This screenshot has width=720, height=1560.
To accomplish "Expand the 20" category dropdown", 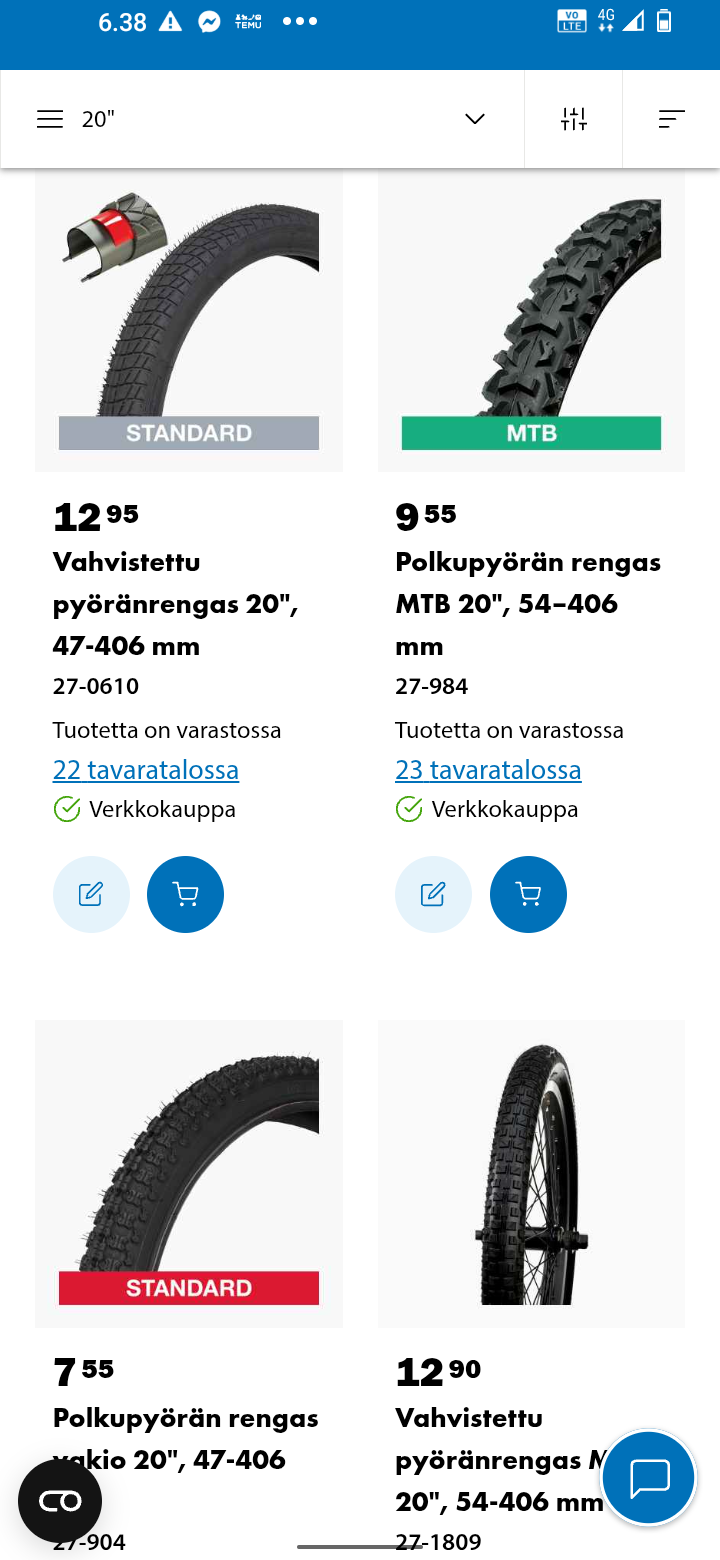I will point(474,119).
